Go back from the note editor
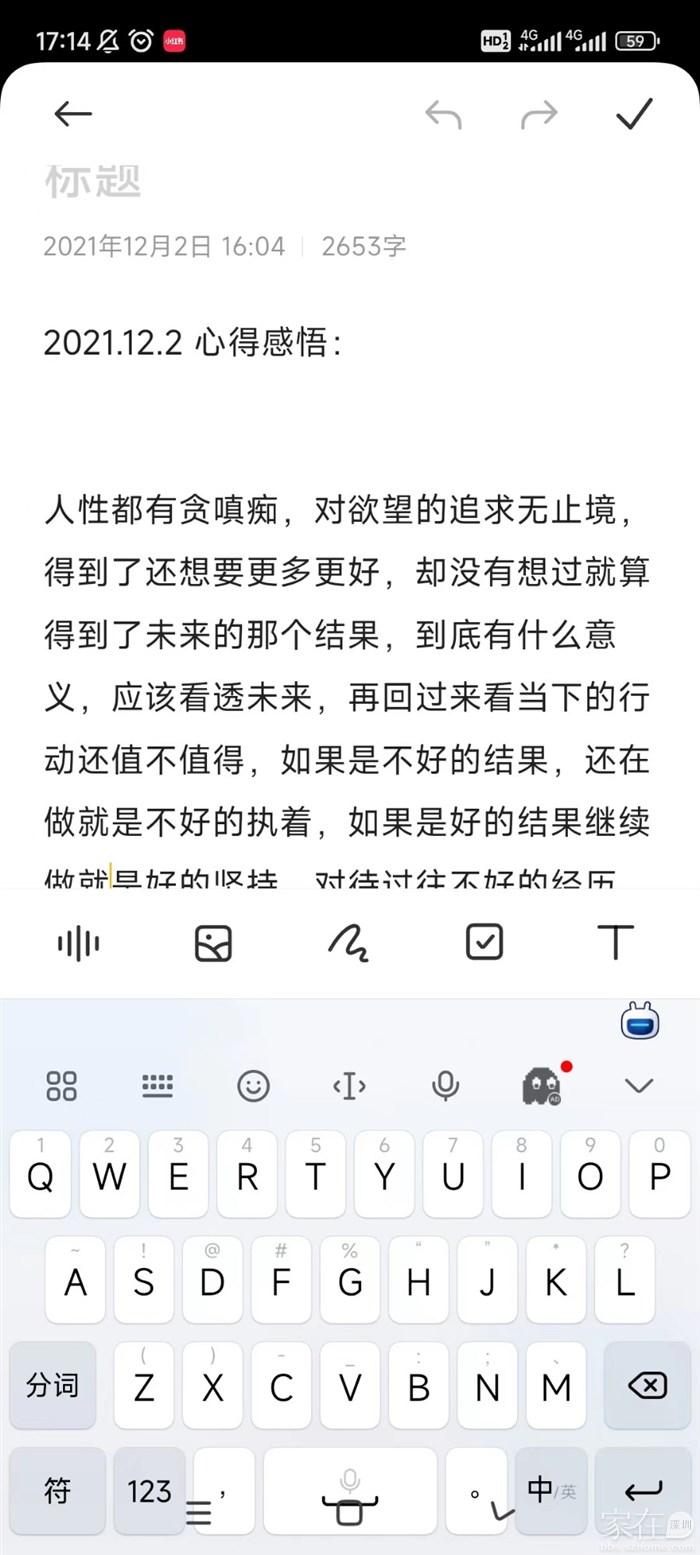 coord(73,114)
